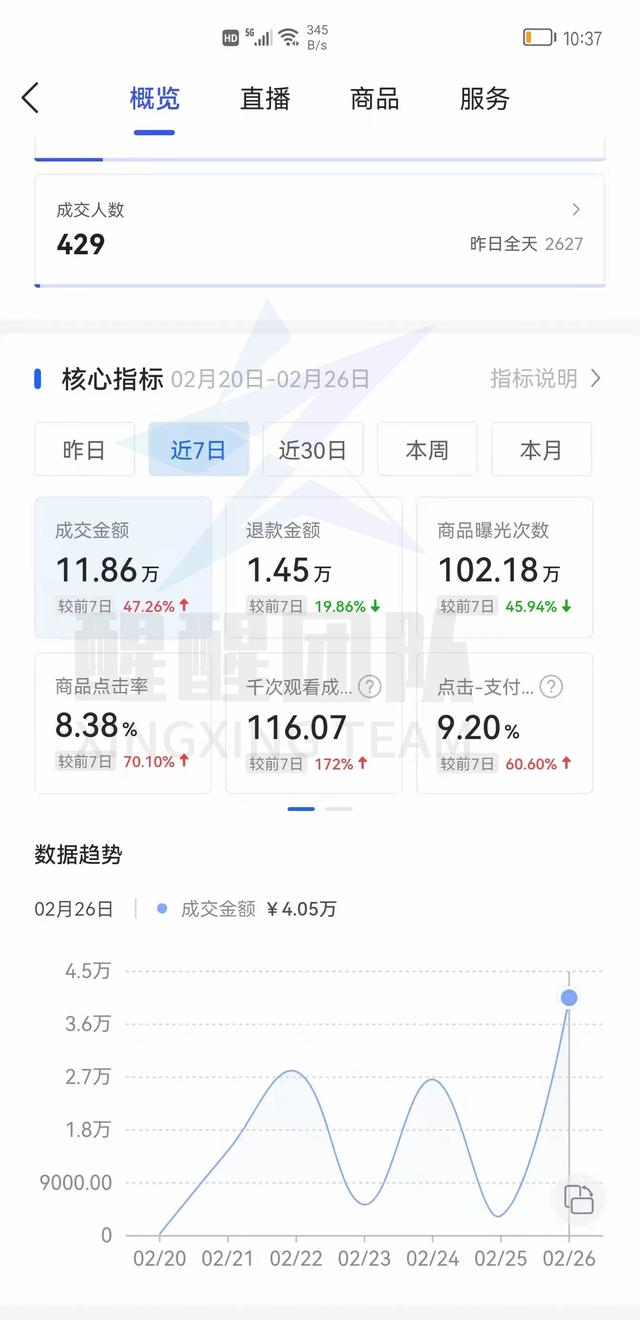
Task: Open 指标说明 link
Action: coord(545,379)
